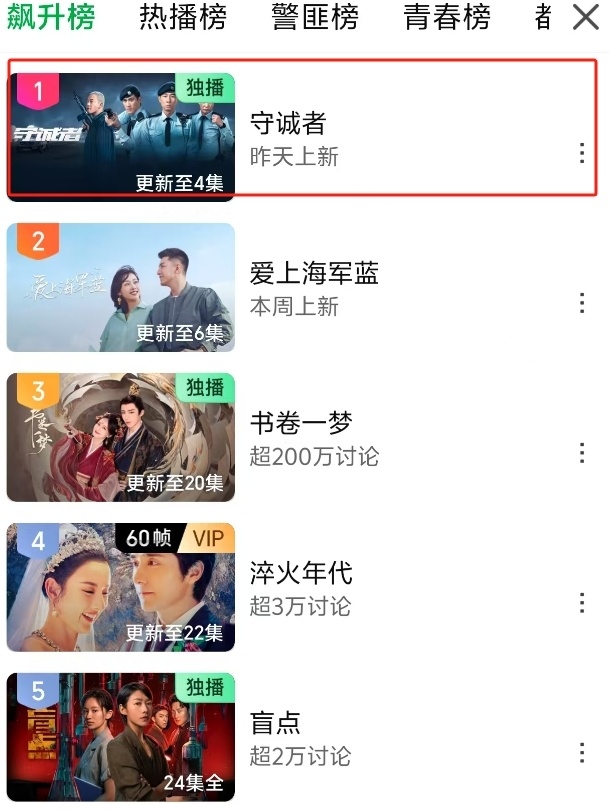Open more options for 盲点
609x811 pixels.
[581, 753]
